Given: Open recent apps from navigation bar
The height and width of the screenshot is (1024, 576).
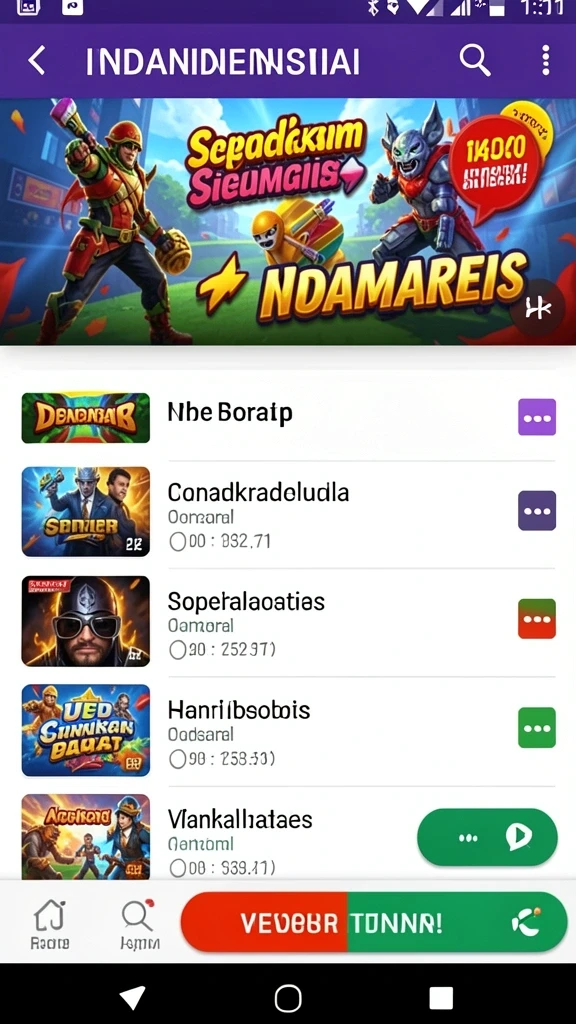Looking at the screenshot, I should point(441,998).
